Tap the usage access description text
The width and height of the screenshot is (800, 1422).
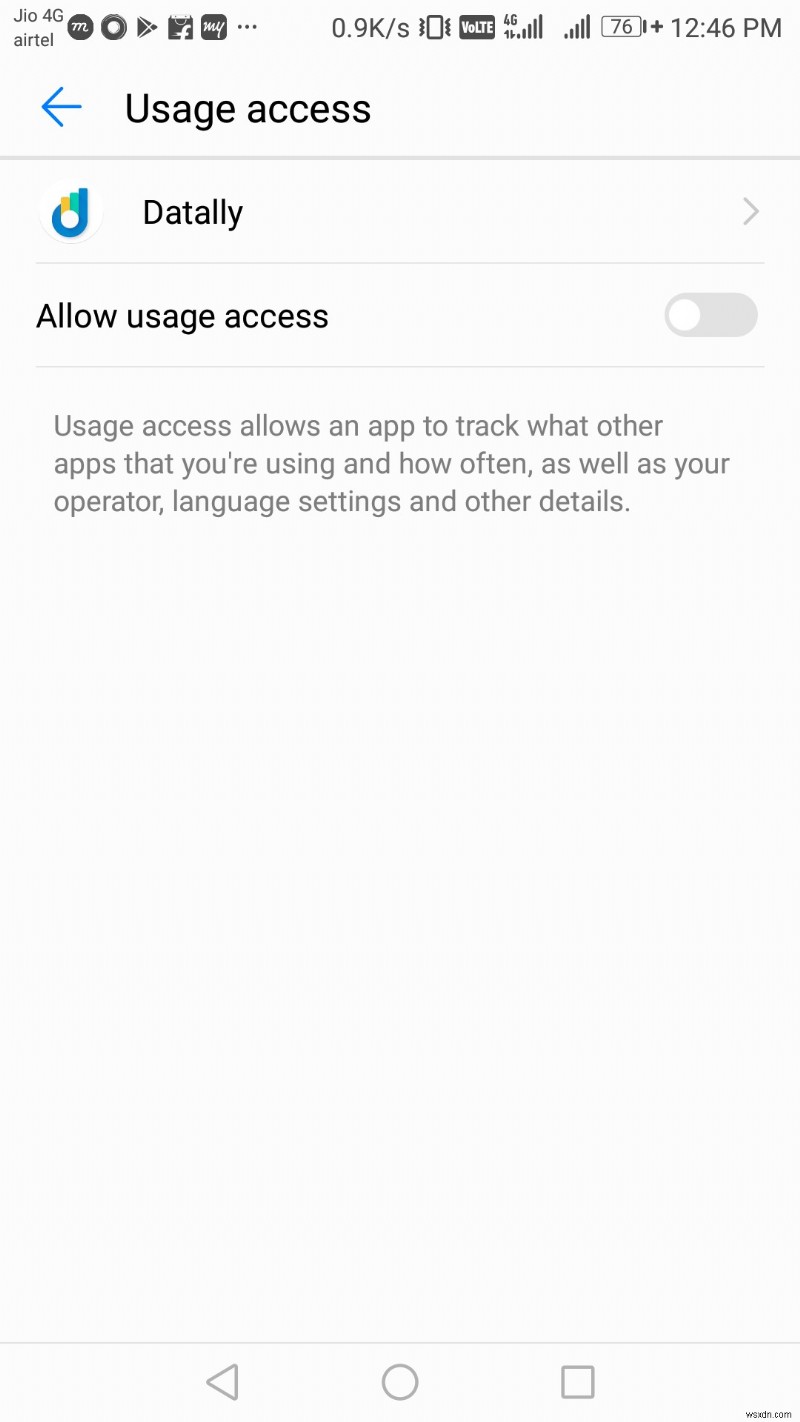coord(390,463)
